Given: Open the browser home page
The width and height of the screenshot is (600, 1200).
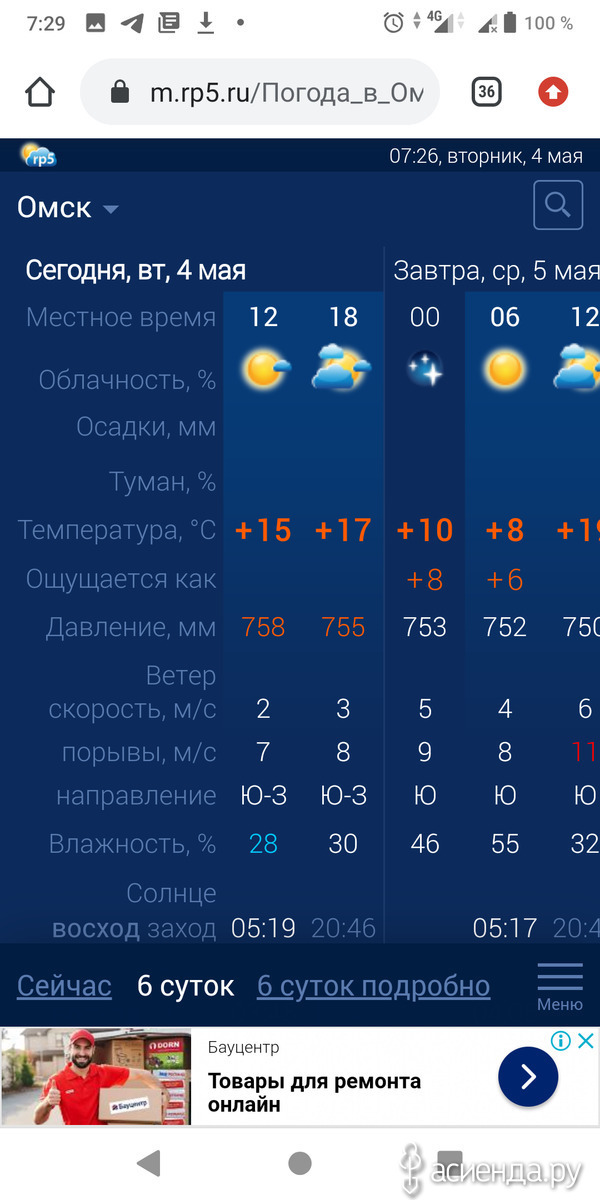Looking at the screenshot, I should pos(40,92).
